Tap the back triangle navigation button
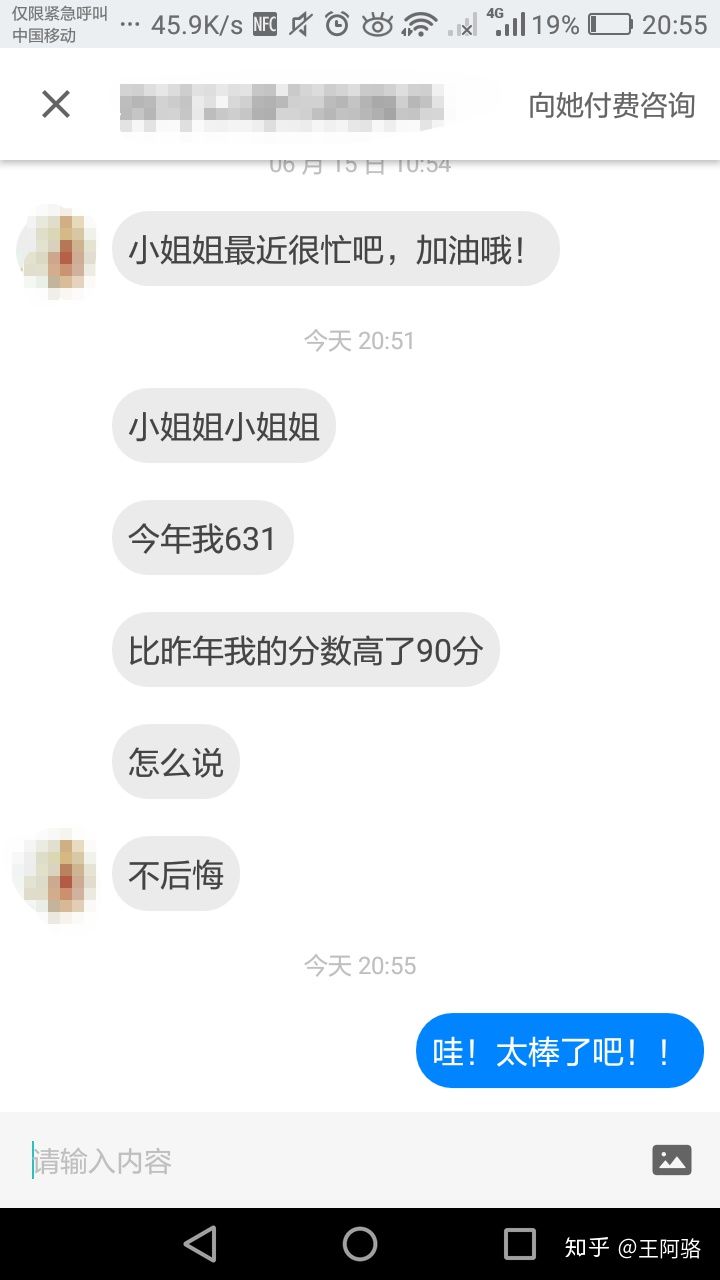 pos(200,1243)
